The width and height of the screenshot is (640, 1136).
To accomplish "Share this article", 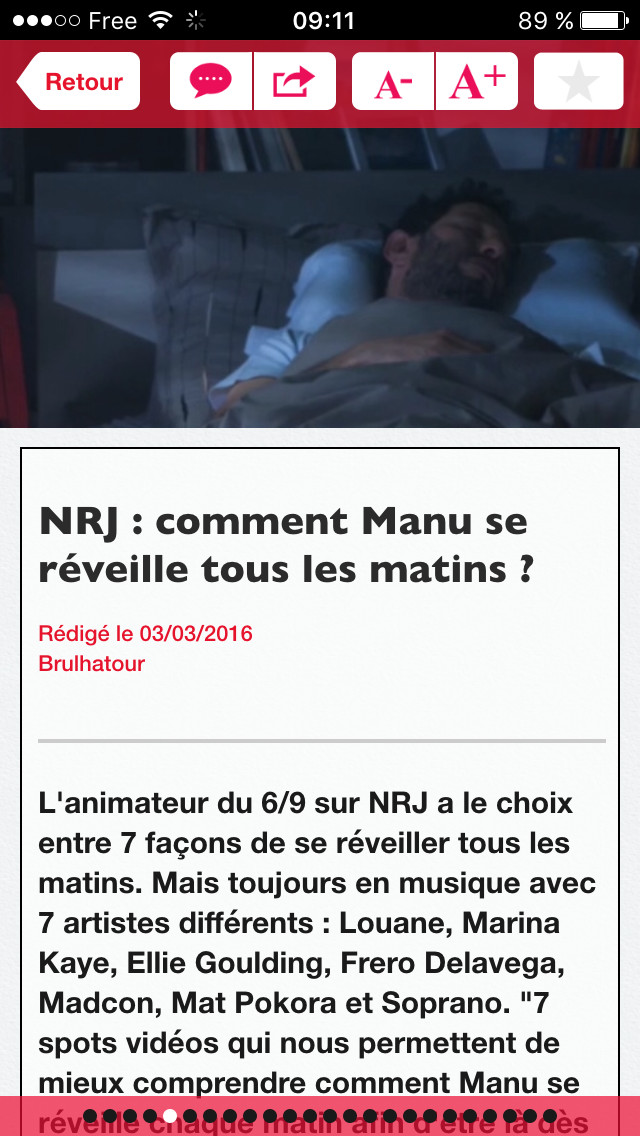I will [x=294, y=82].
